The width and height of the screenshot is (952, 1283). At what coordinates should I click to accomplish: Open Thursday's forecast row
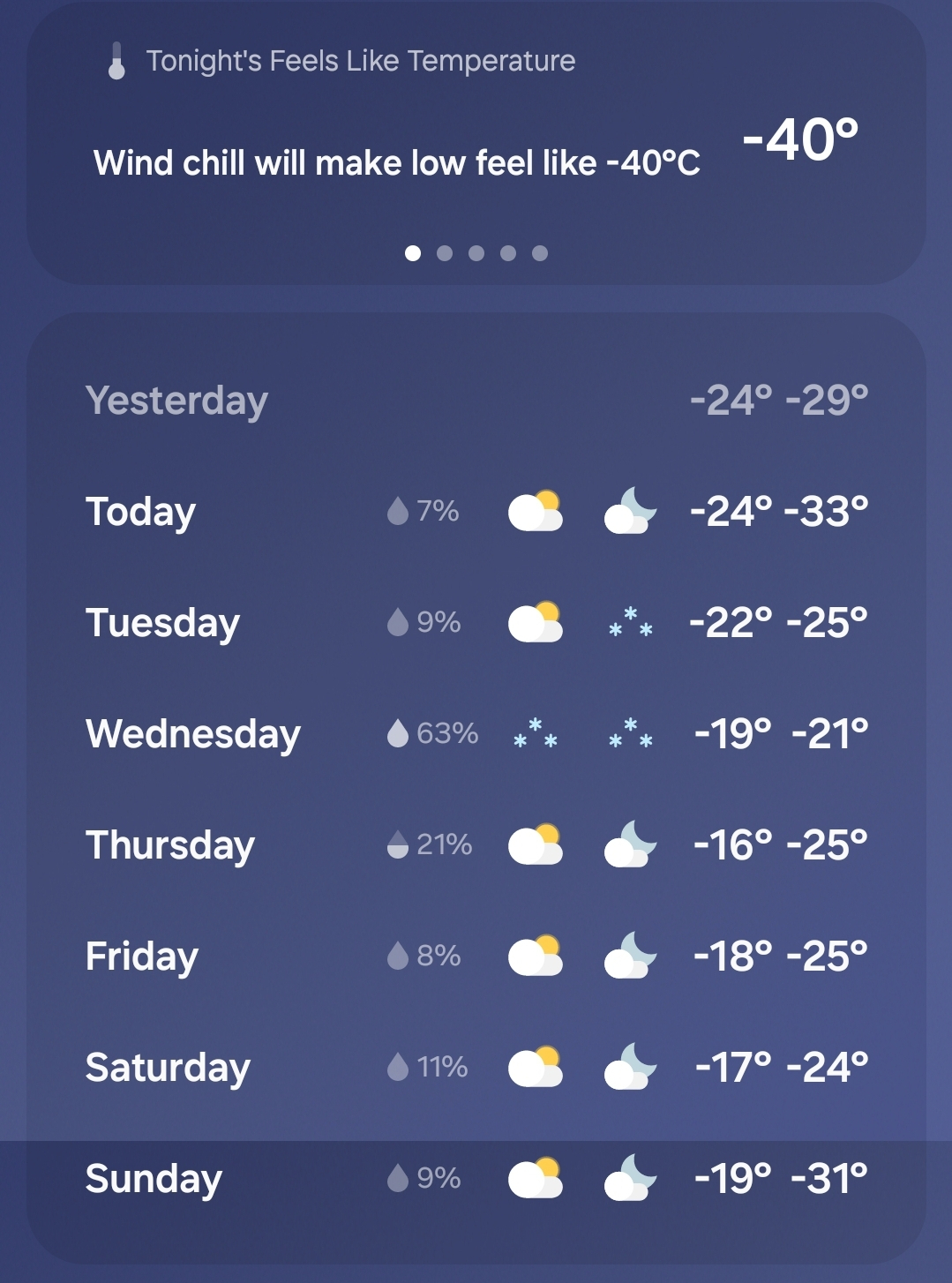click(476, 845)
